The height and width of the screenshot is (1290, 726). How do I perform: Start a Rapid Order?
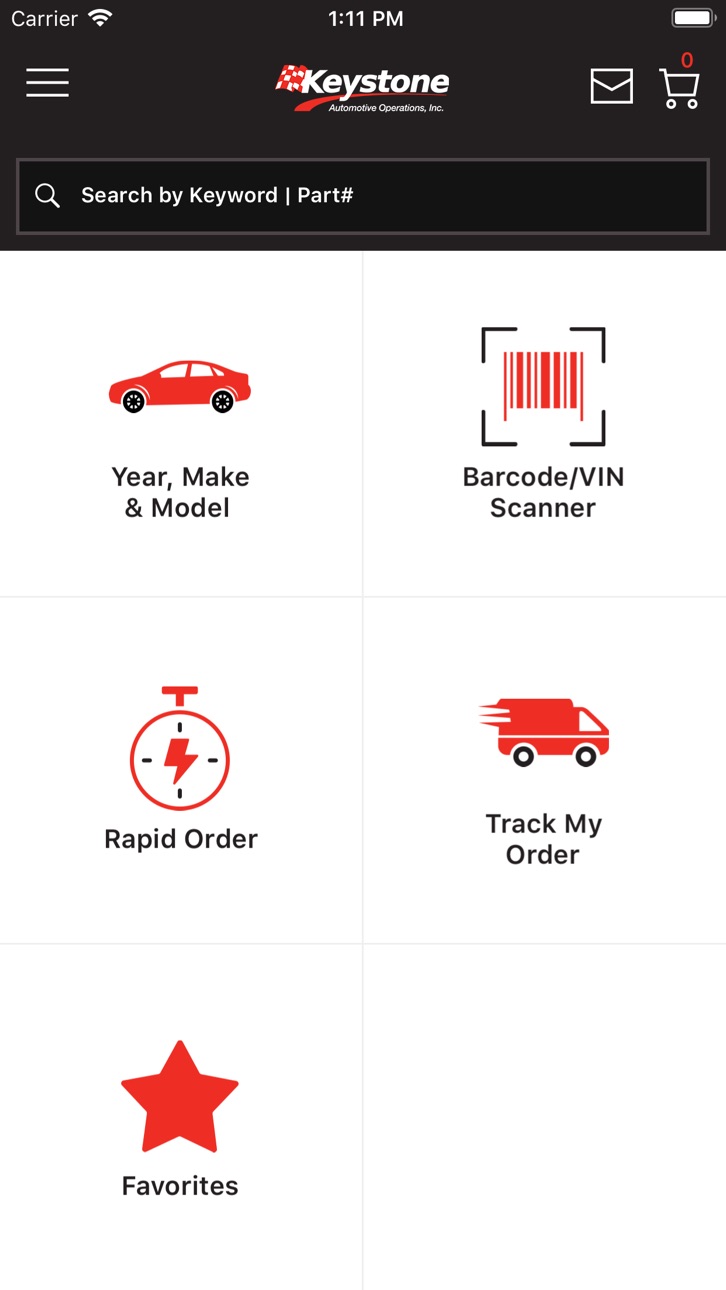pos(181,770)
